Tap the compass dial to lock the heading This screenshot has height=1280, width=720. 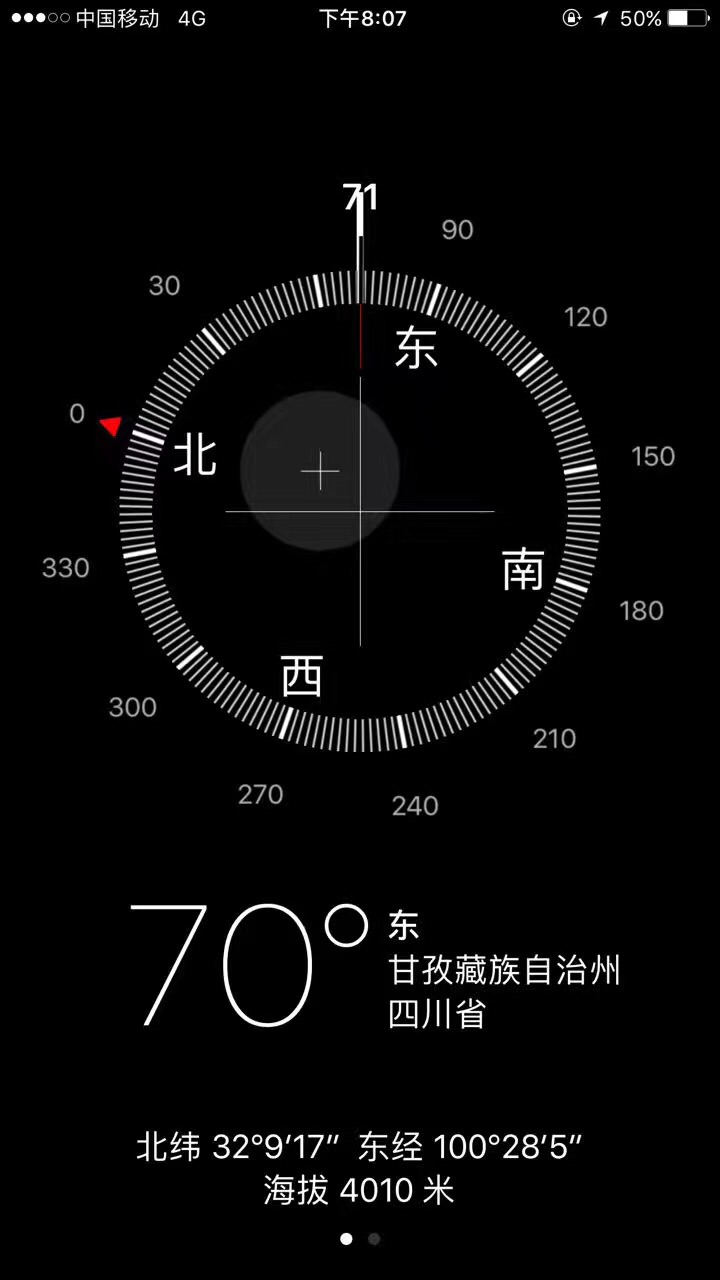click(x=360, y=511)
